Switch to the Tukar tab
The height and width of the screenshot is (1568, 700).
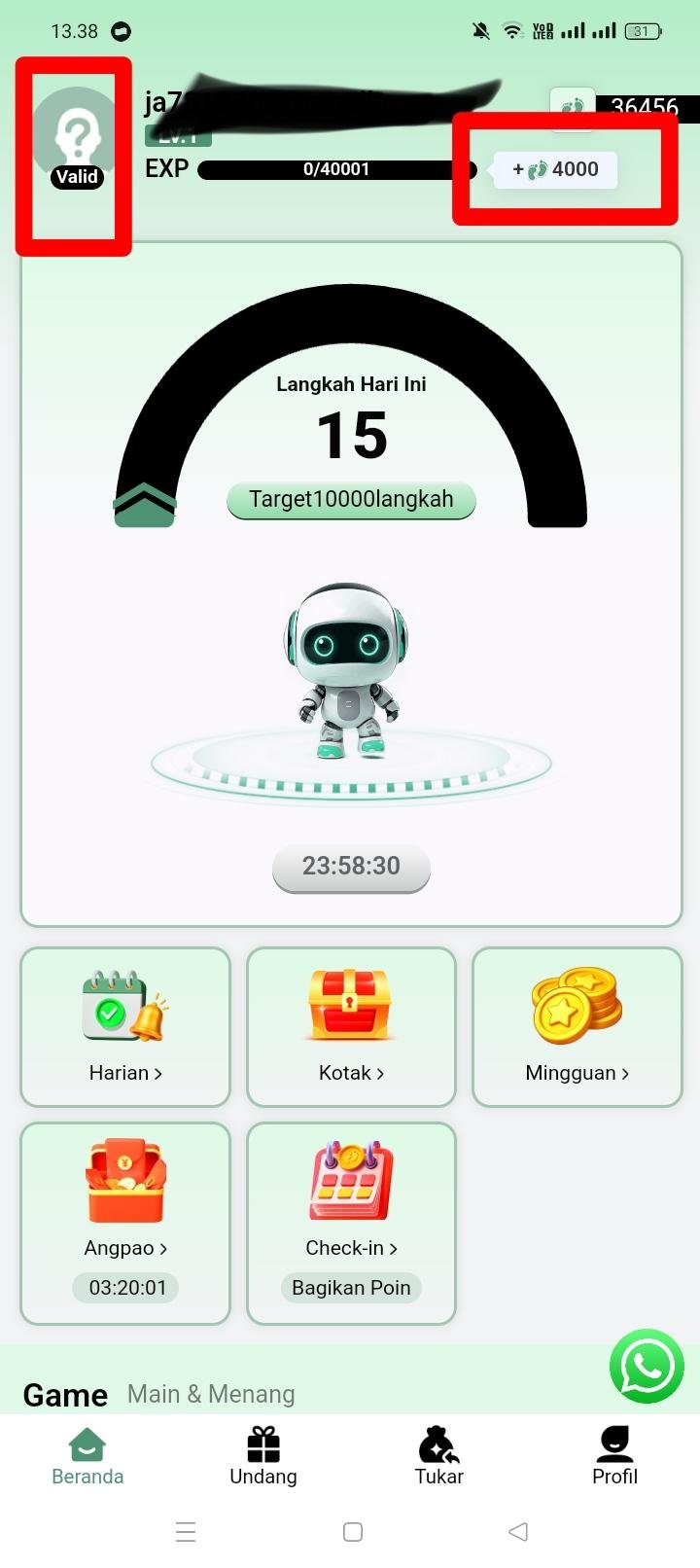point(439,1457)
